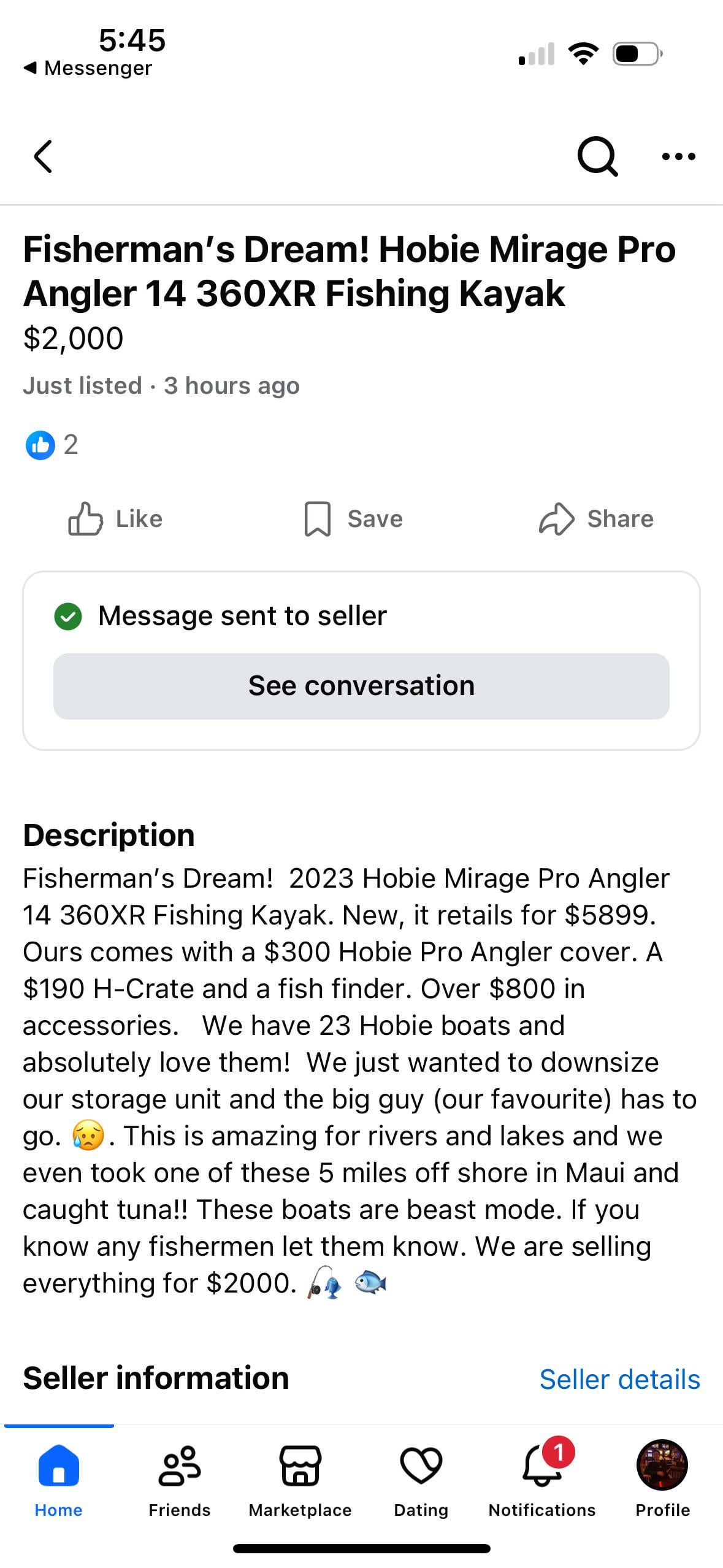Go back using the top-left arrow
723x1568 pixels.
[x=43, y=156]
